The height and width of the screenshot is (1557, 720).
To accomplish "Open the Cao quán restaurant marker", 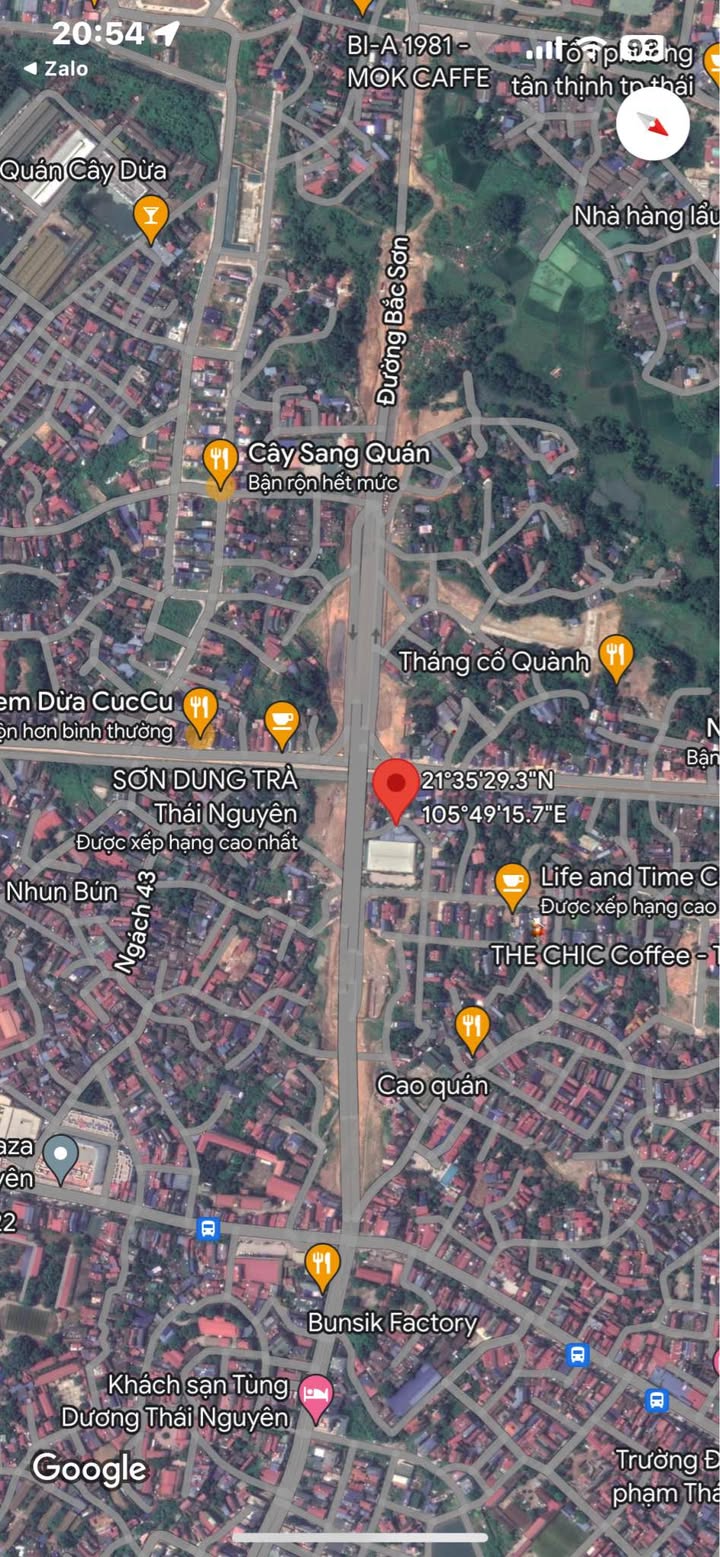I will 471,1029.
